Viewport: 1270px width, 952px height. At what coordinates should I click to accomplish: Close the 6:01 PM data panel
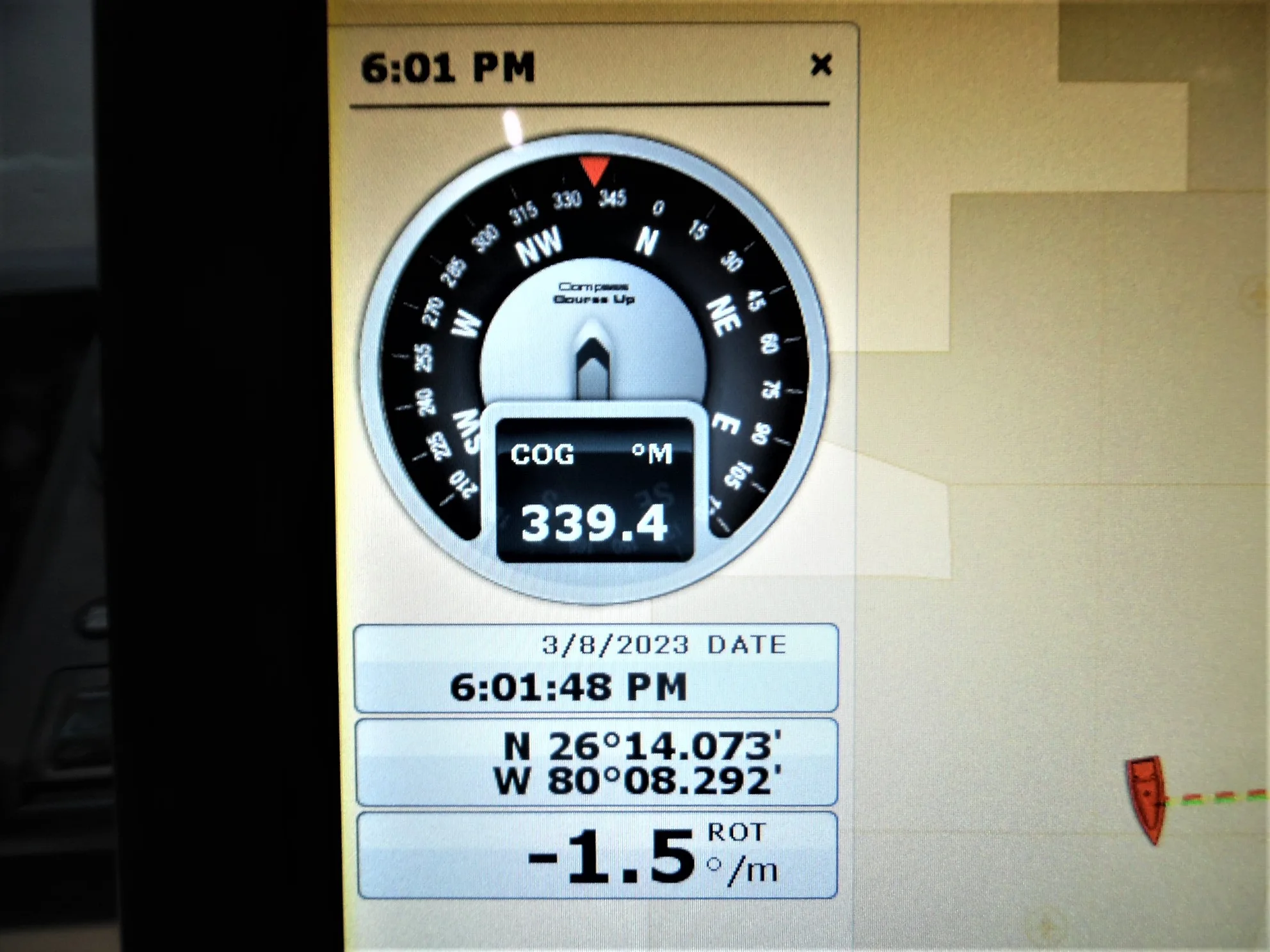821,65
